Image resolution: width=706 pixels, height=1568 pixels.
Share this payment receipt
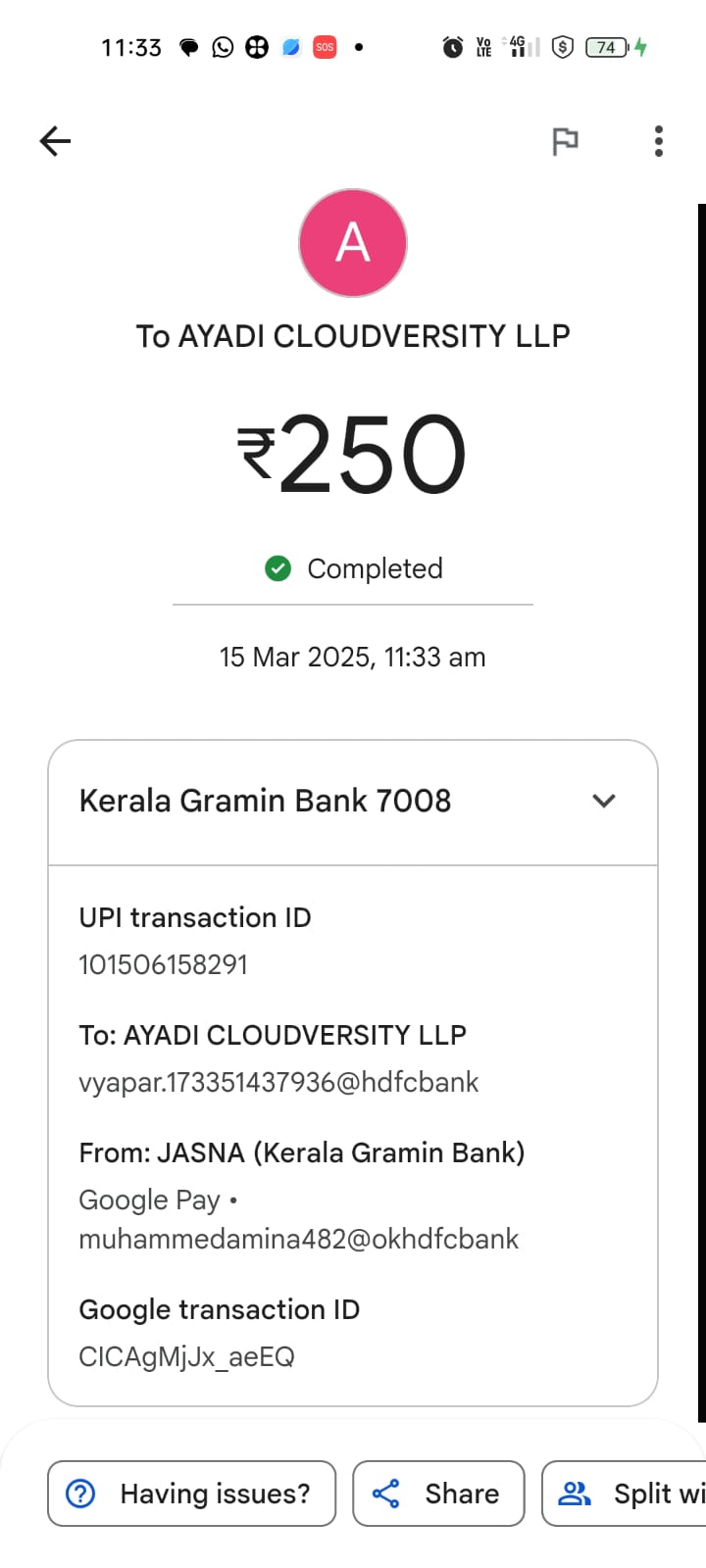click(x=438, y=1493)
